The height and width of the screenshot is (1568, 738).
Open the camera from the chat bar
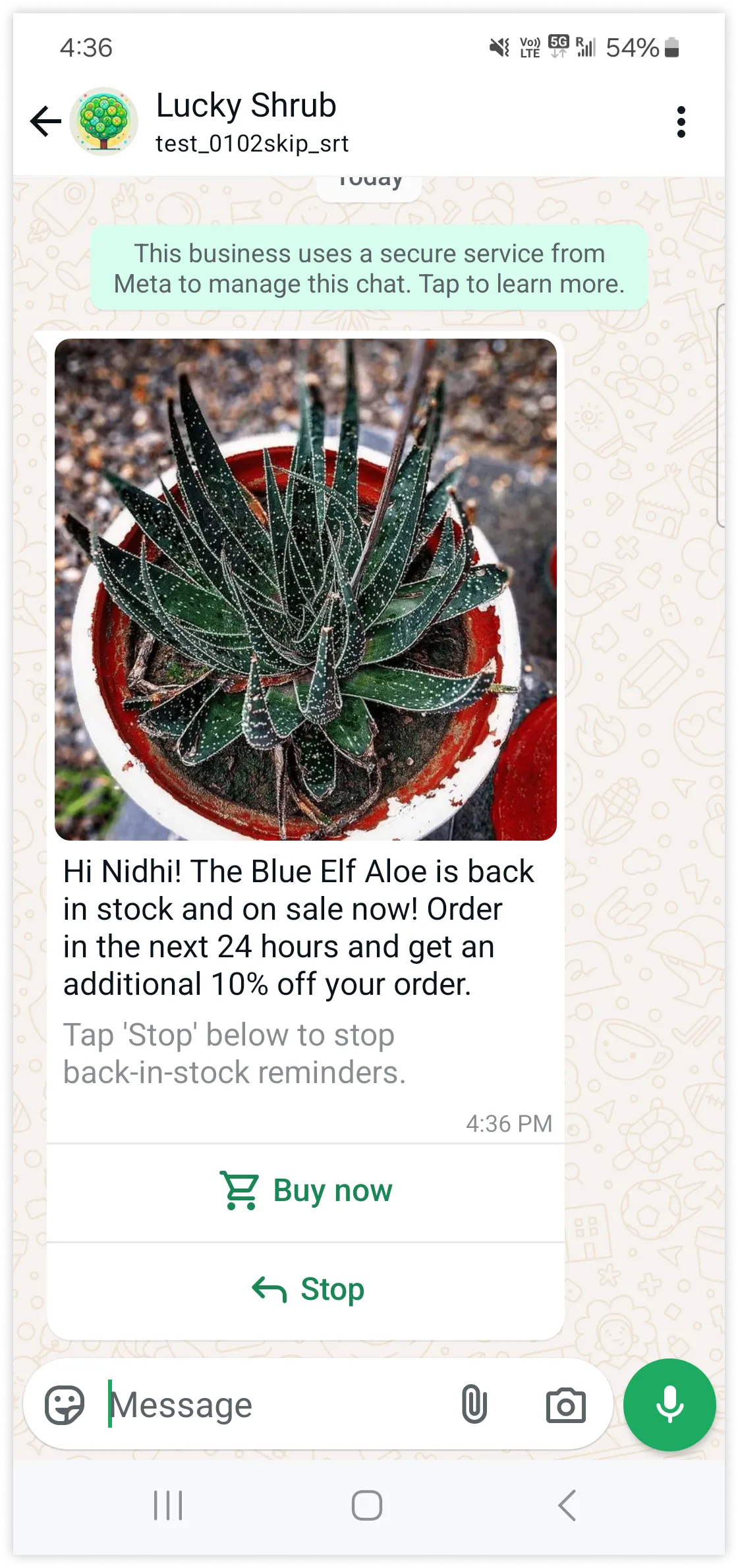(x=565, y=1405)
